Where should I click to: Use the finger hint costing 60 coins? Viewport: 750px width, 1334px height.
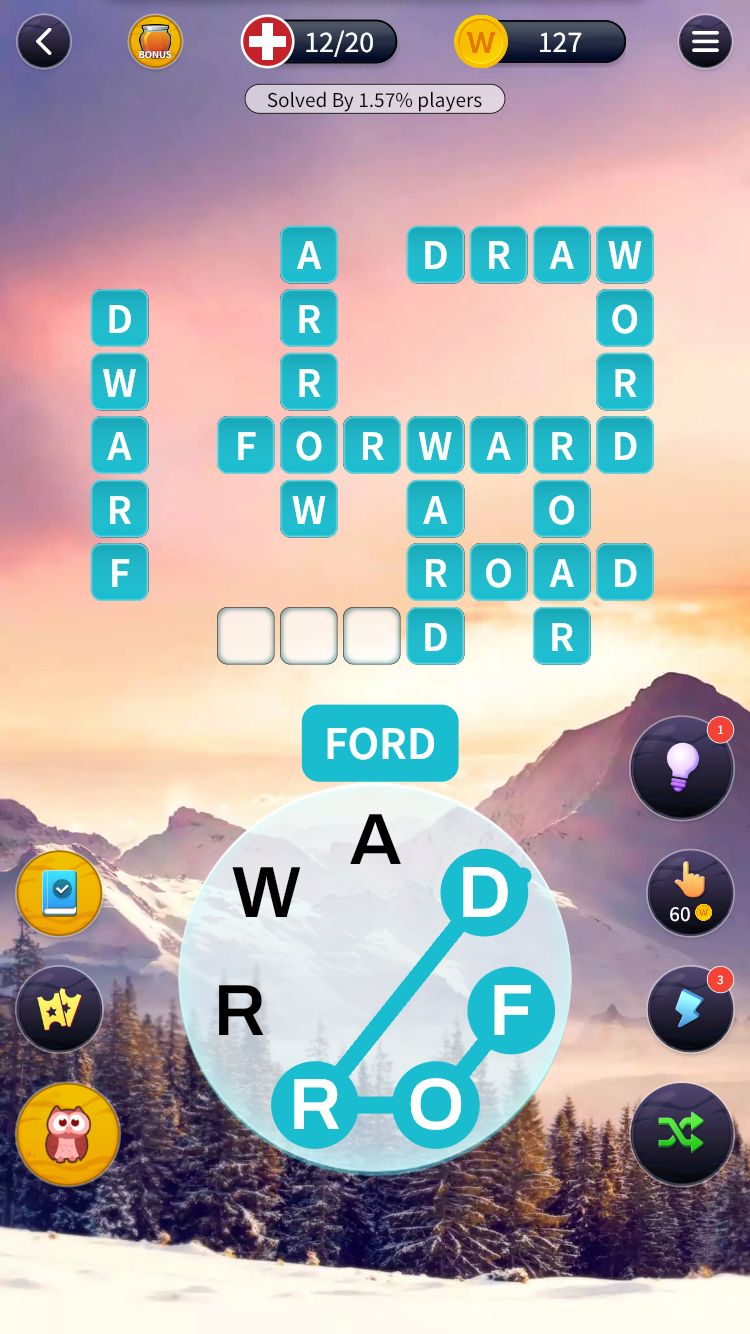pos(690,893)
